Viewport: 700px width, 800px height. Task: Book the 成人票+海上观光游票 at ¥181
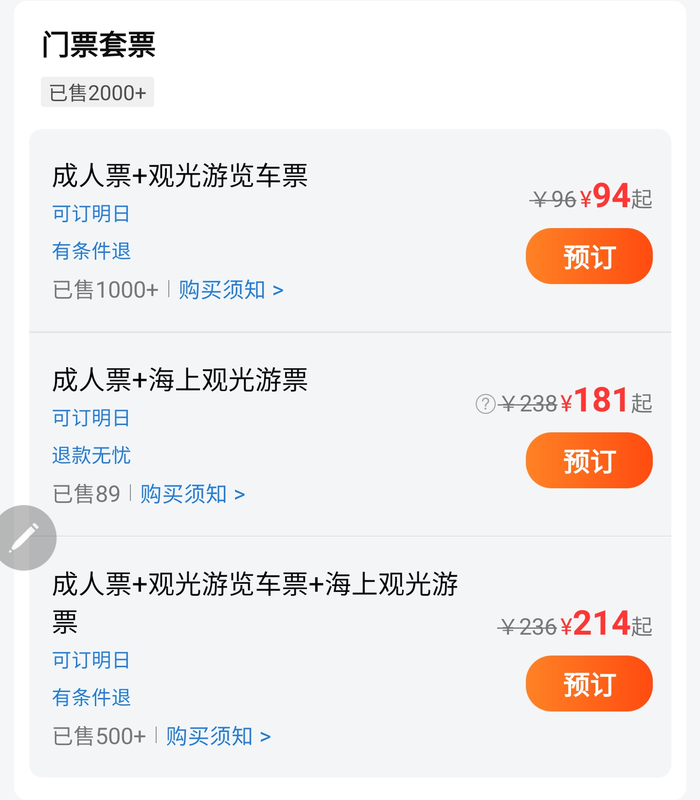[x=589, y=460]
